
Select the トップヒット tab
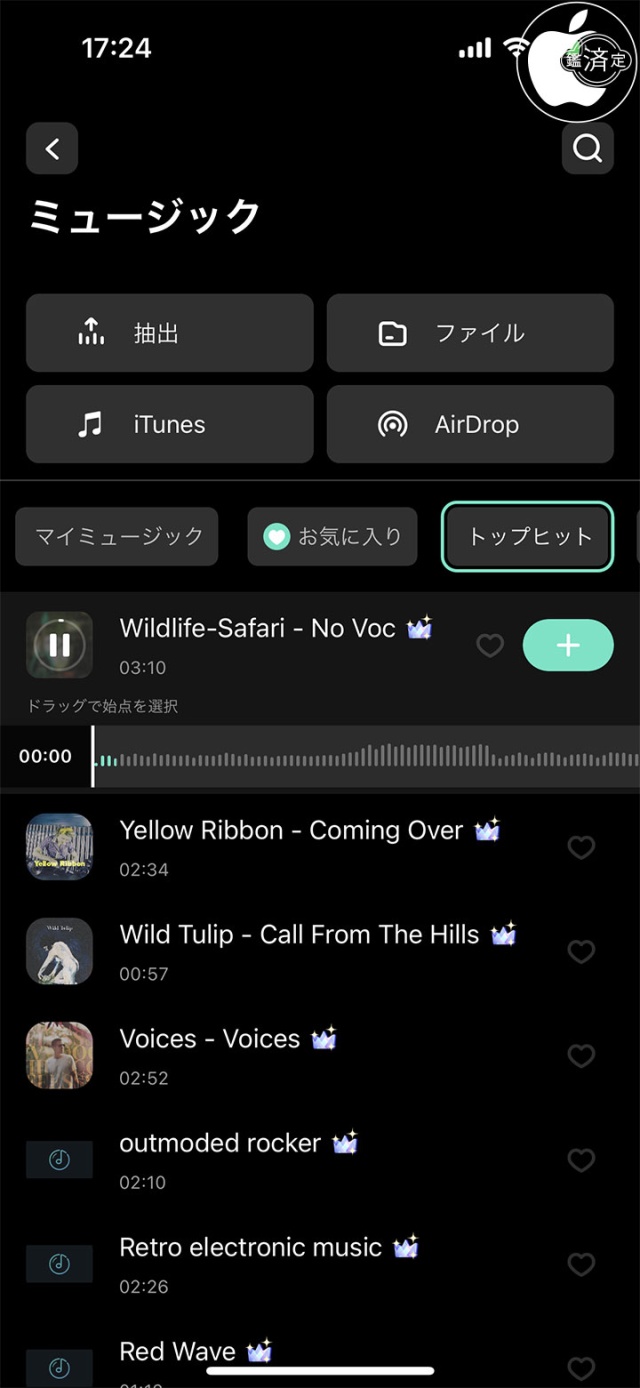pyautogui.click(x=527, y=537)
